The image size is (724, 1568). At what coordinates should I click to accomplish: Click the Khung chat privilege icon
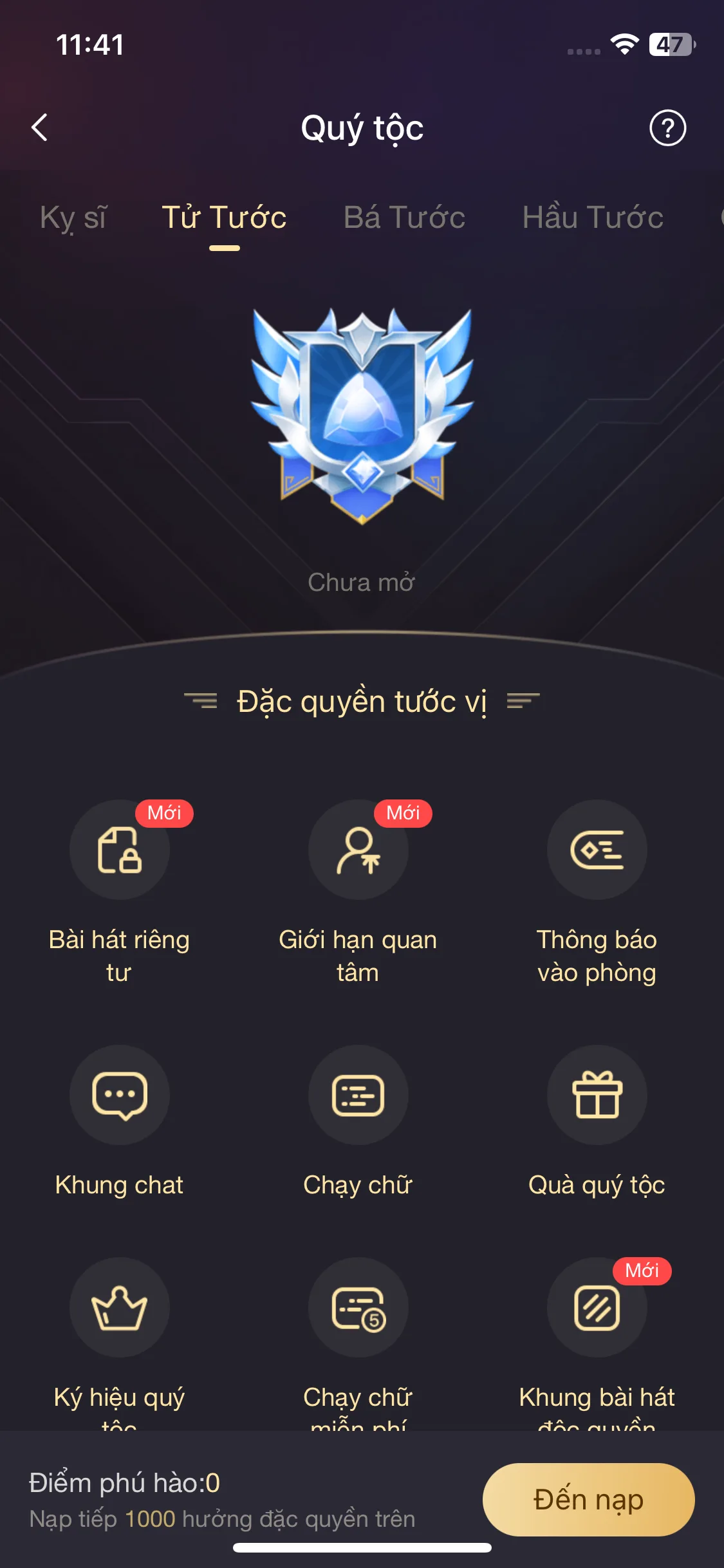(x=120, y=1096)
